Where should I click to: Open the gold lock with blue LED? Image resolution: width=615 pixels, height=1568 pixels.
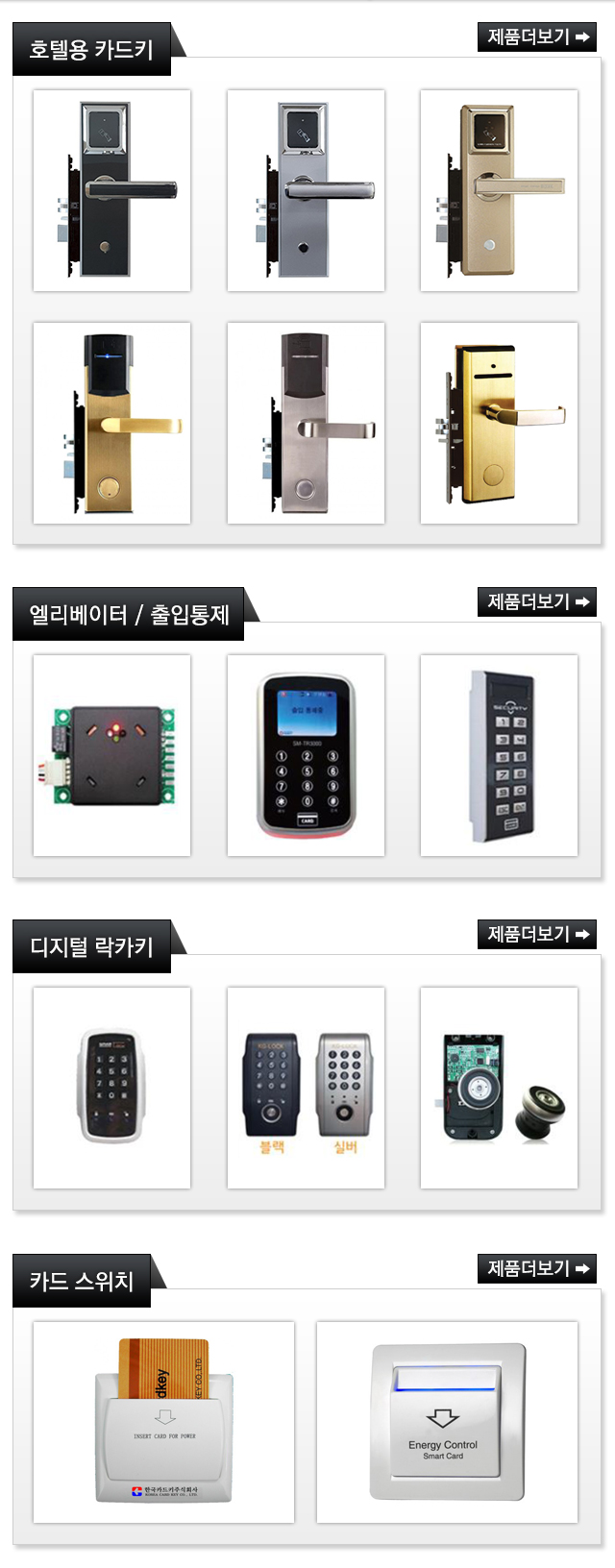tap(111, 424)
